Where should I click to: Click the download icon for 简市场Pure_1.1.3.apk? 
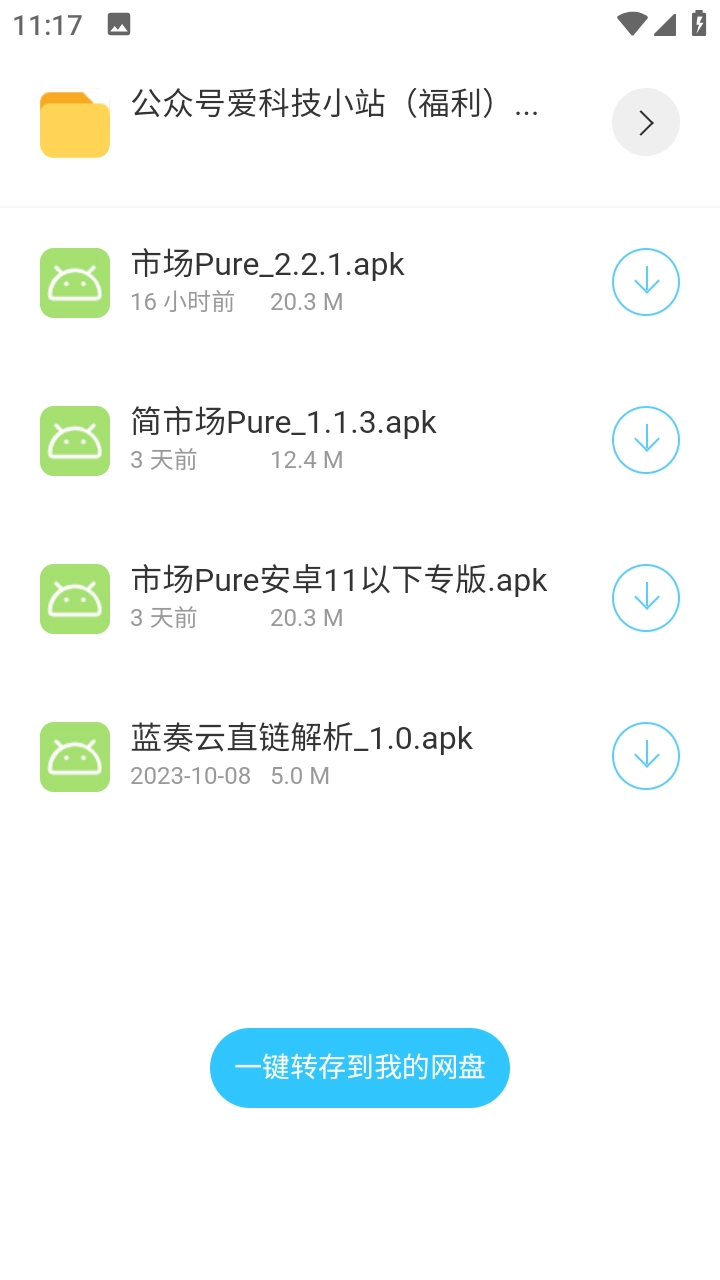[645, 440]
